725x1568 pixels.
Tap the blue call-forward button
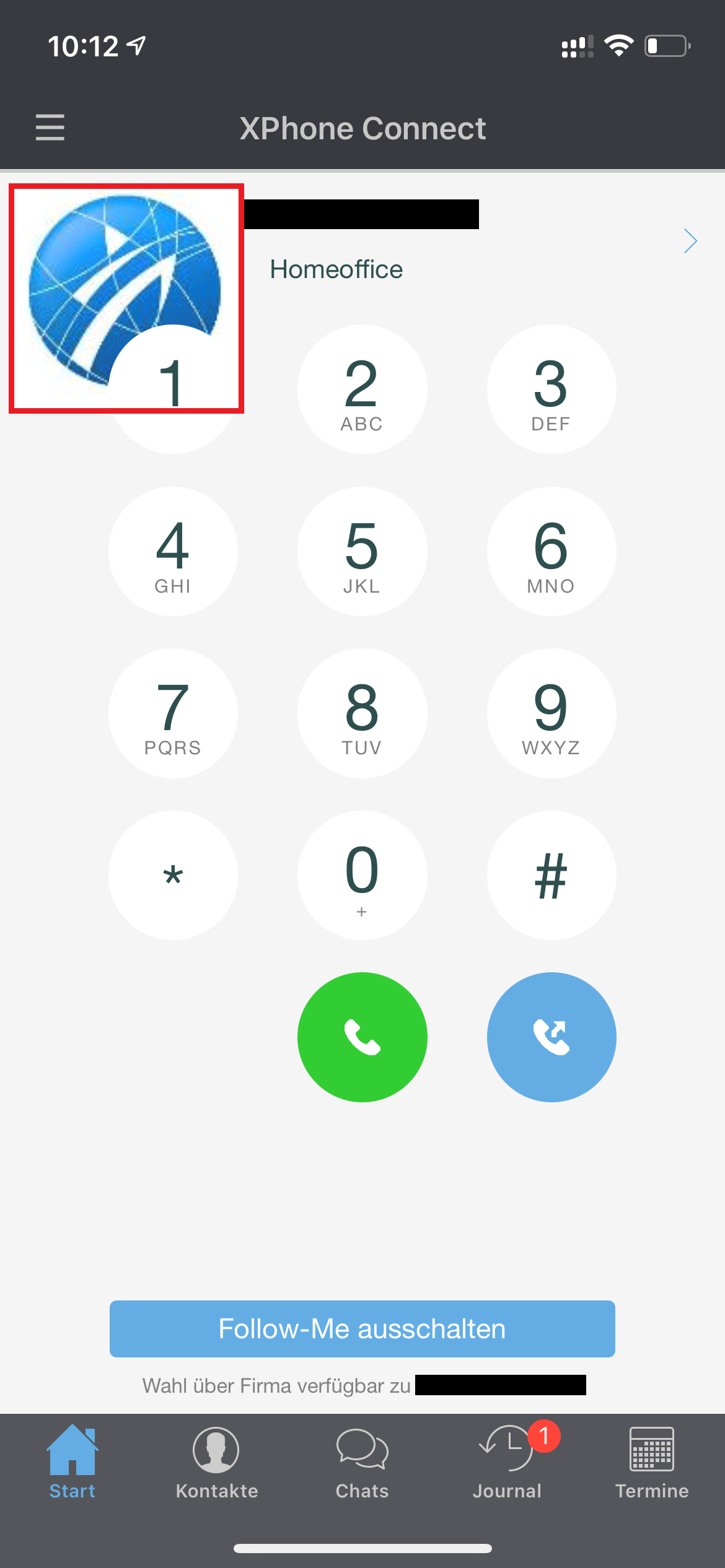[551, 1037]
